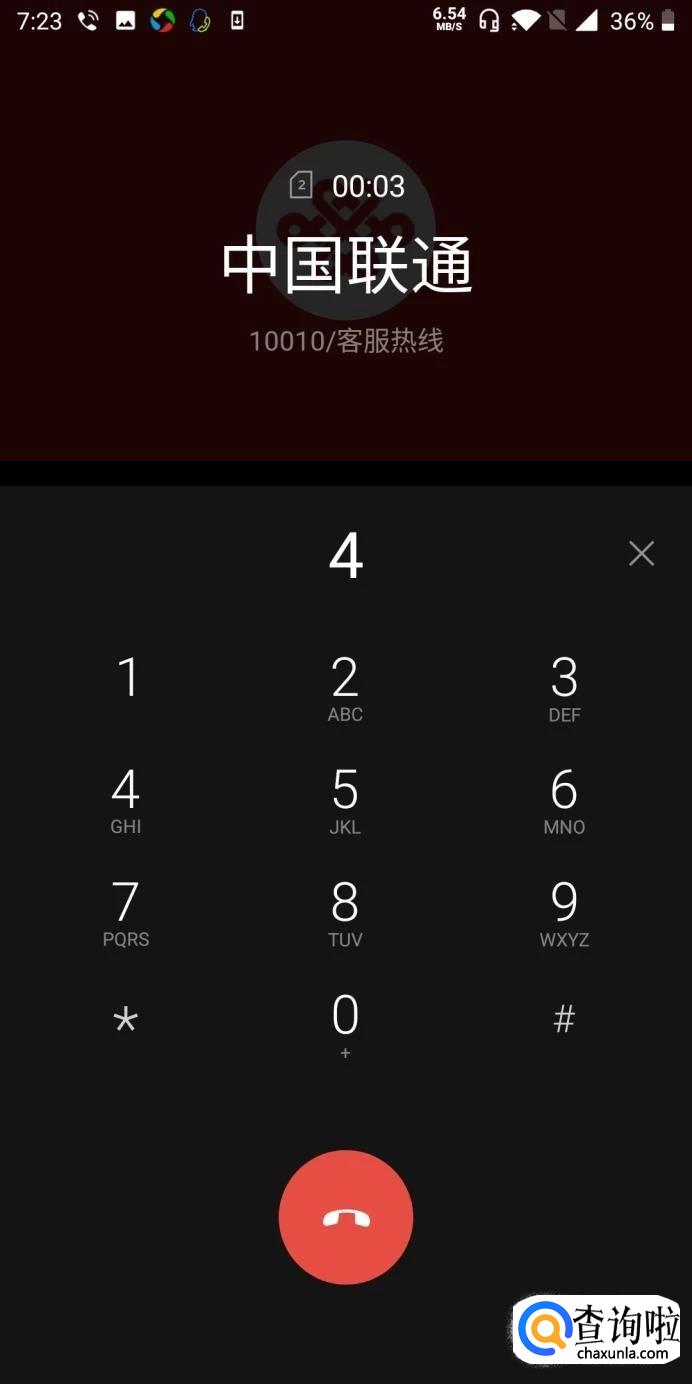Screen dimensions: 692x1384
Task: Tap the 3 DEF key
Action: pyautogui.click(x=564, y=688)
